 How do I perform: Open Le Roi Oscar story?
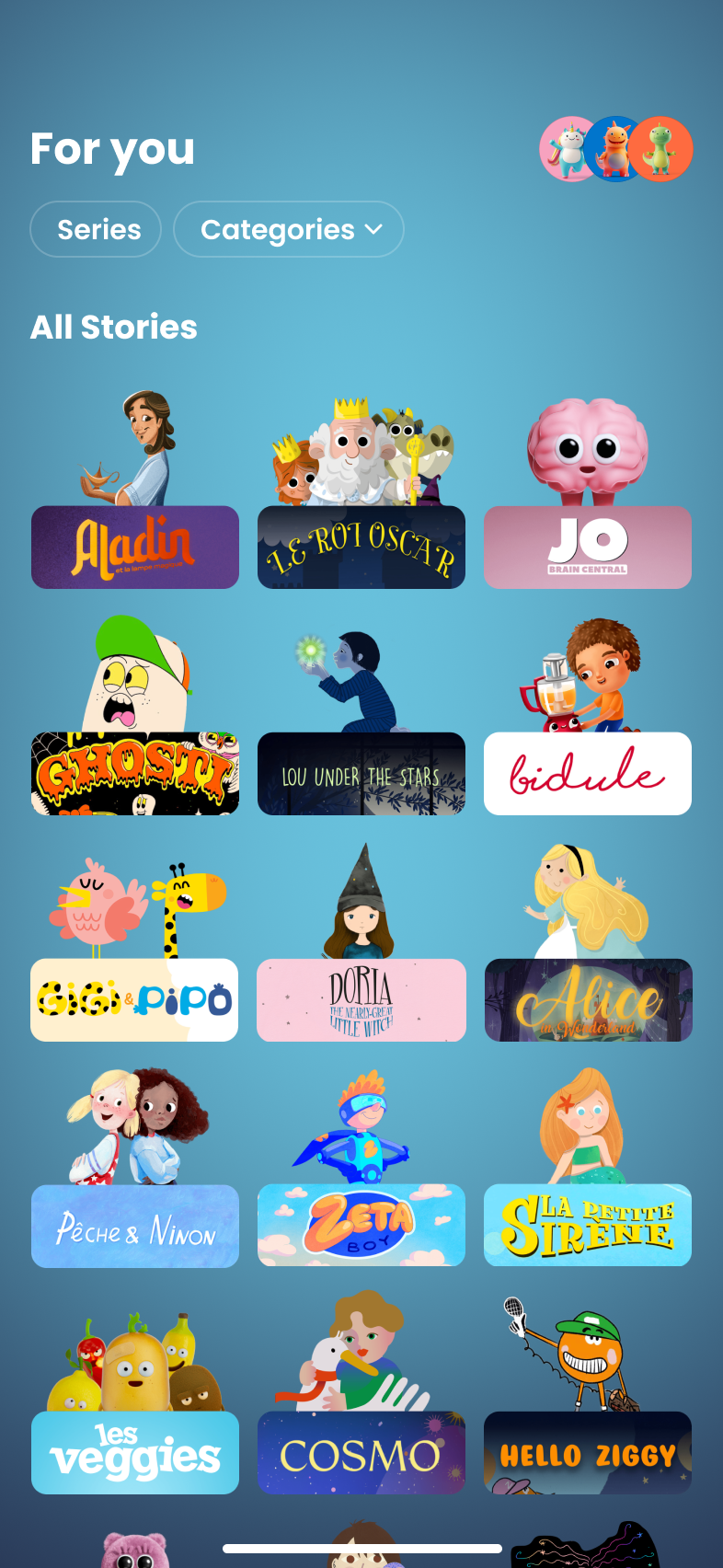tap(361, 547)
